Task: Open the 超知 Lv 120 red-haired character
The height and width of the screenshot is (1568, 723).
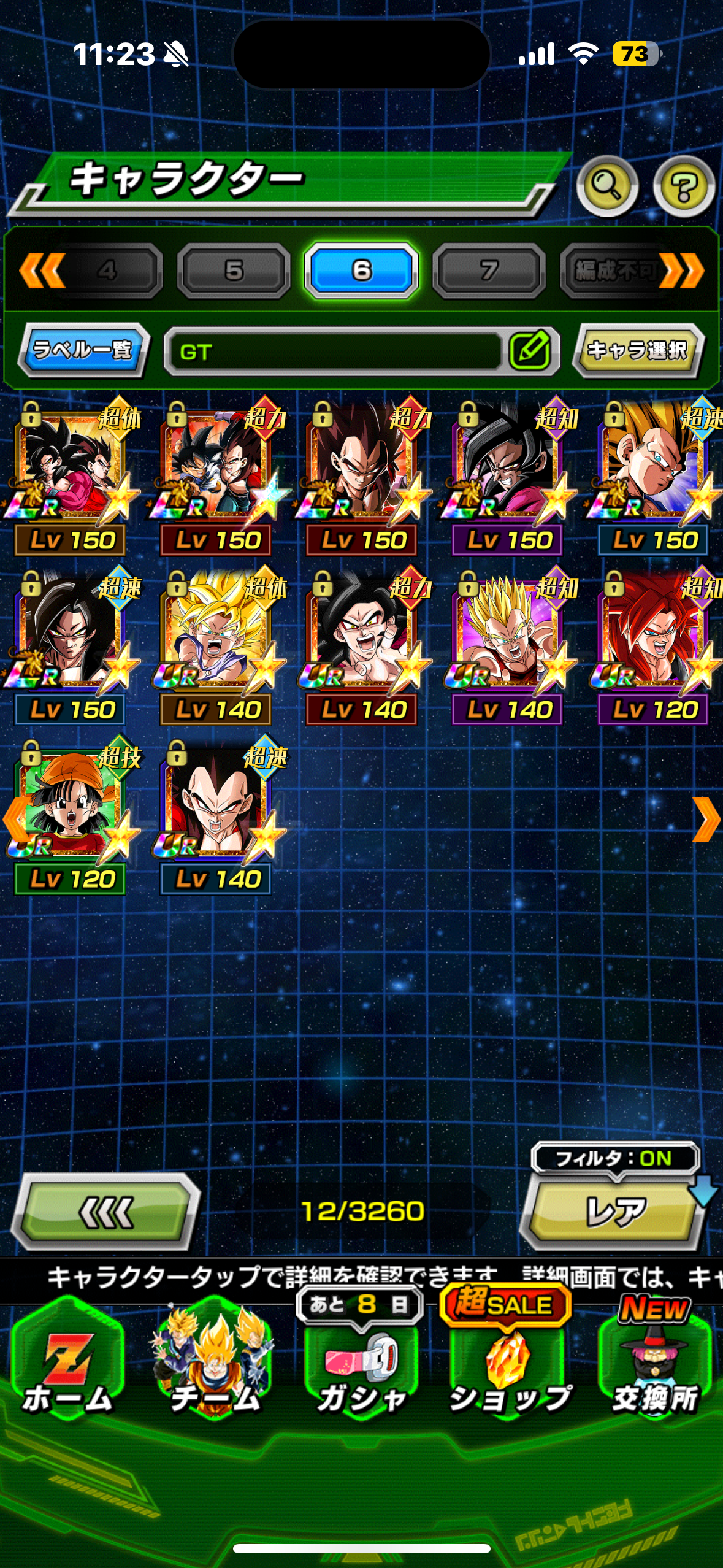Action: click(655, 645)
